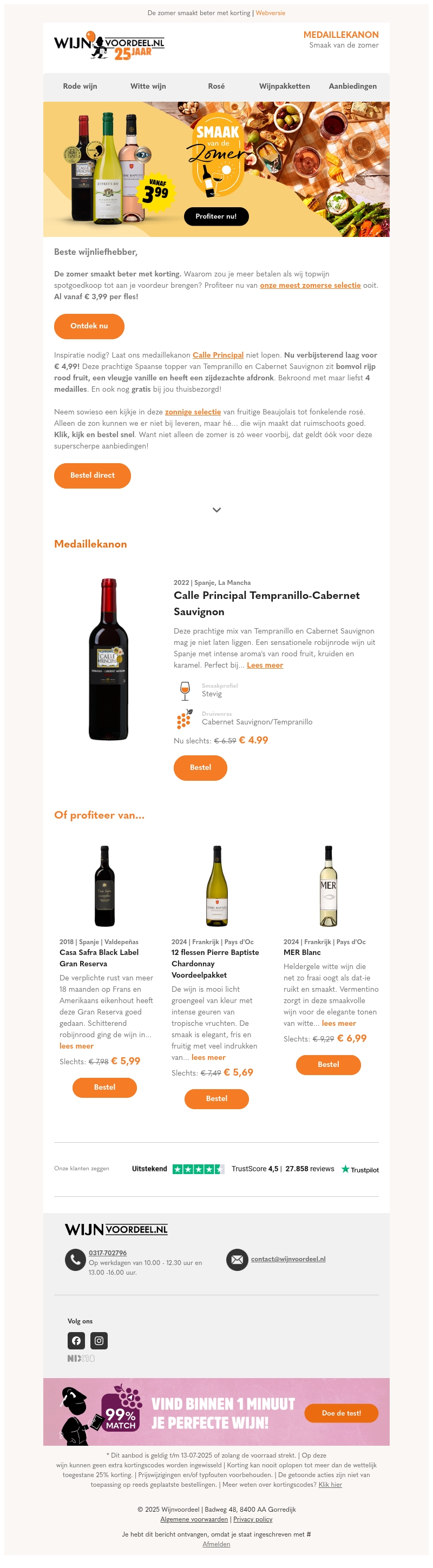The image size is (433, 1568).
Task: Tap Afmelden to unsubscribe
Action: tap(216, 1544)
